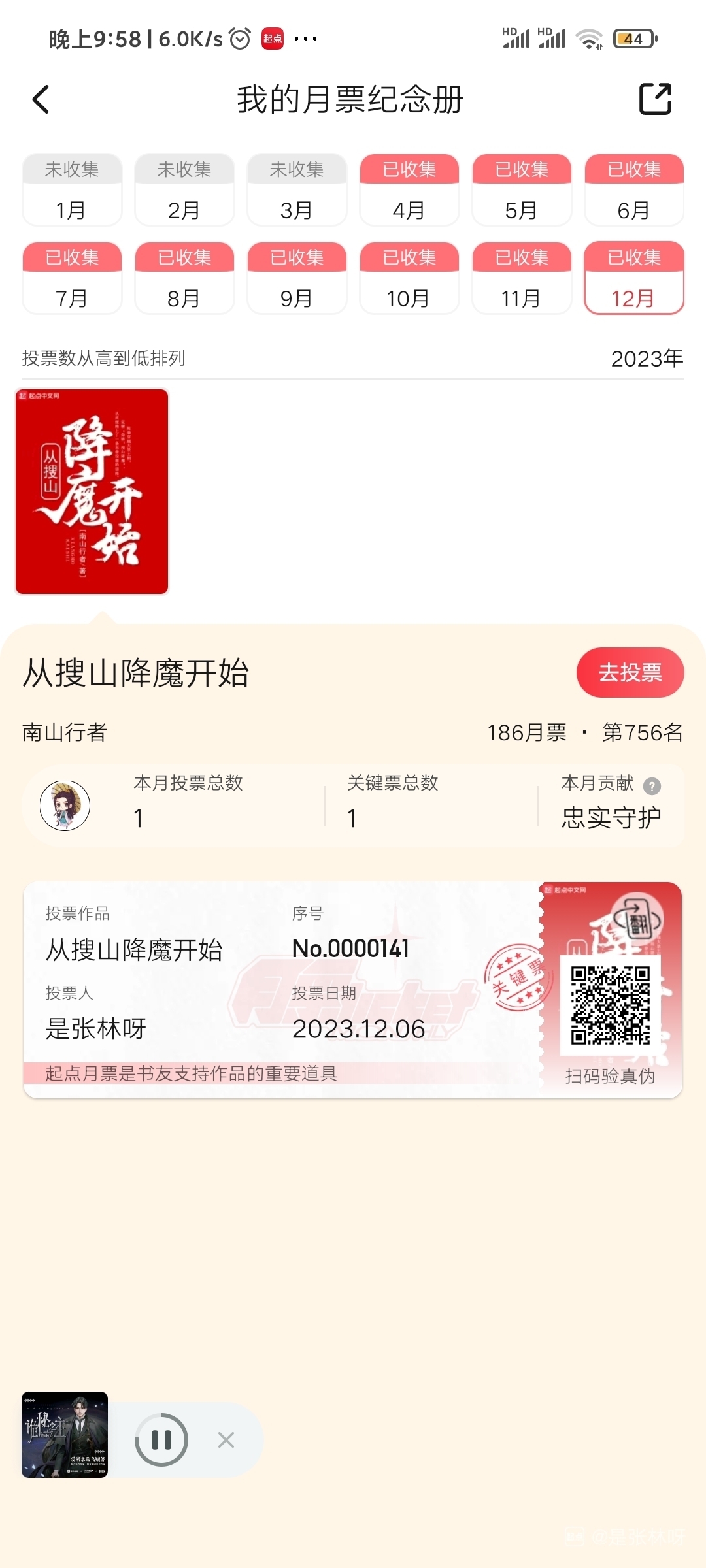Tap the 去投票 button
Screen dimensions: 706x1568
click(630, 672)
